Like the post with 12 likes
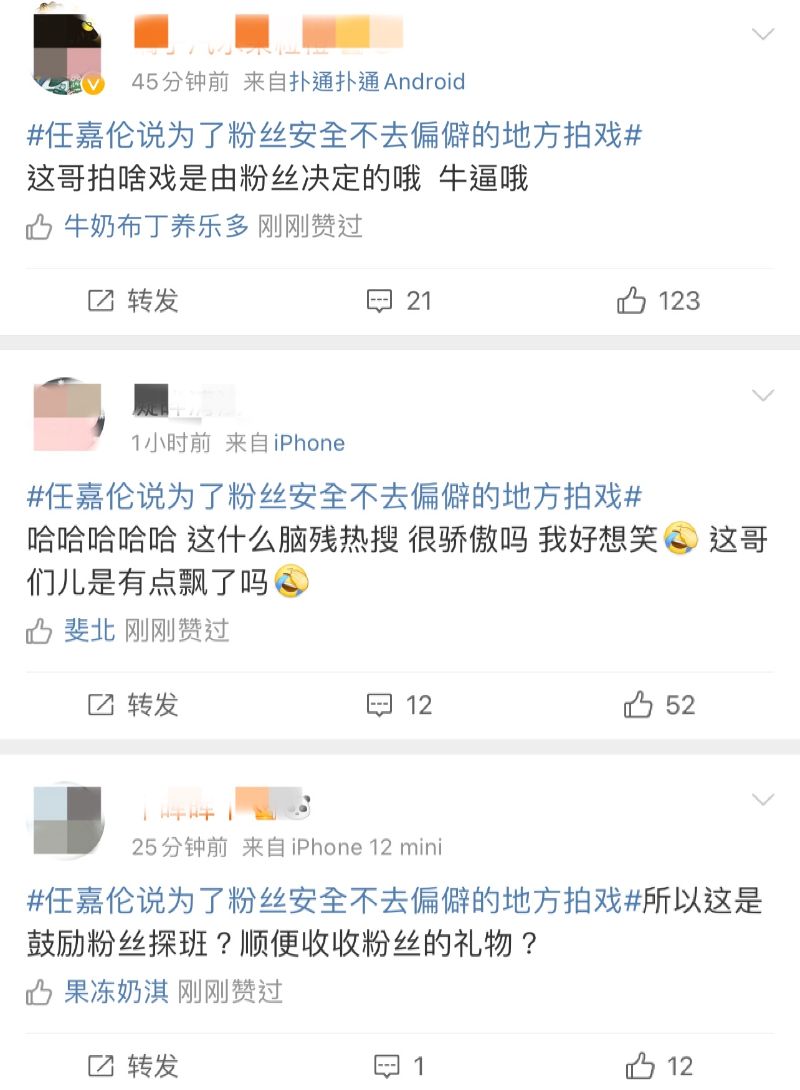The width and height of the screenshot is (800, 1090). pos(658,1065)
